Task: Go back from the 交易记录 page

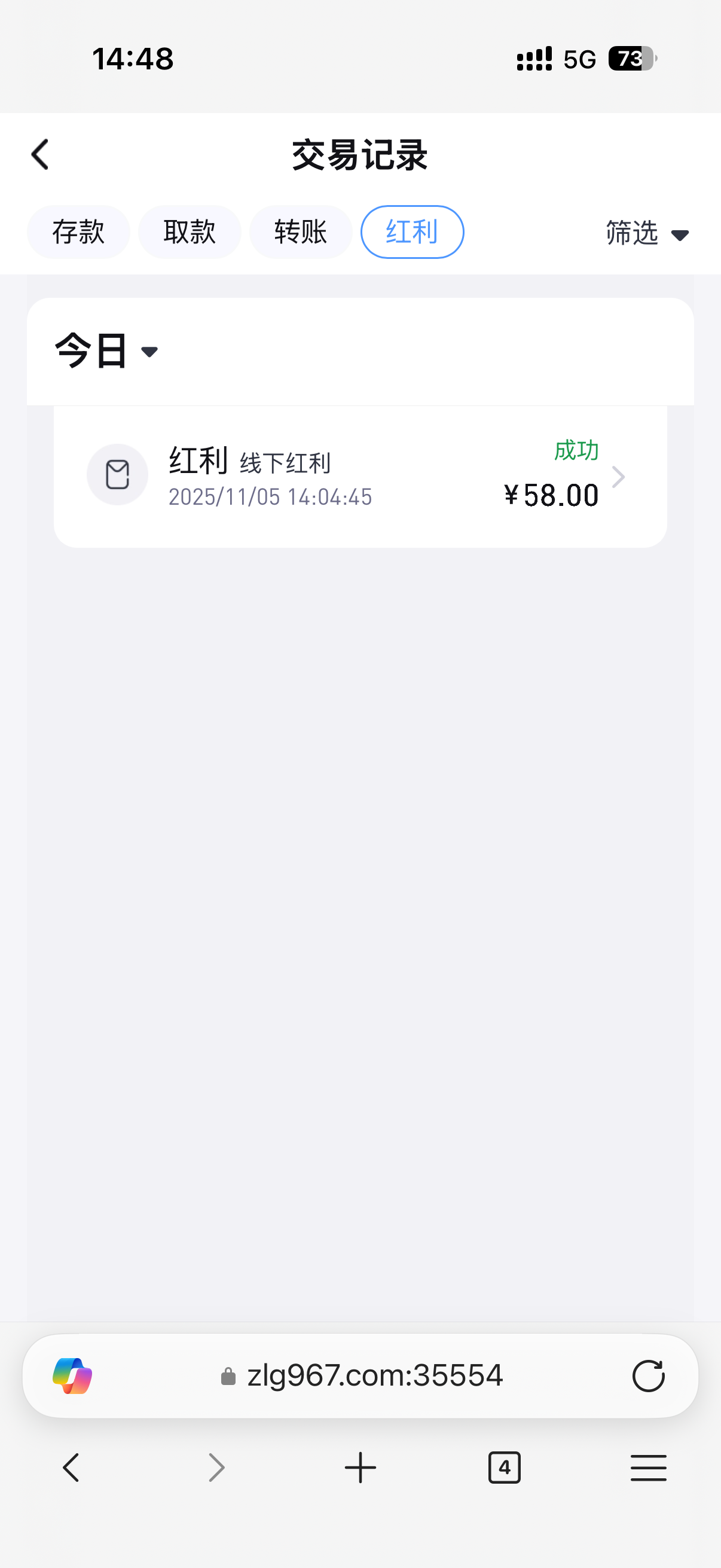Action: 40,155
